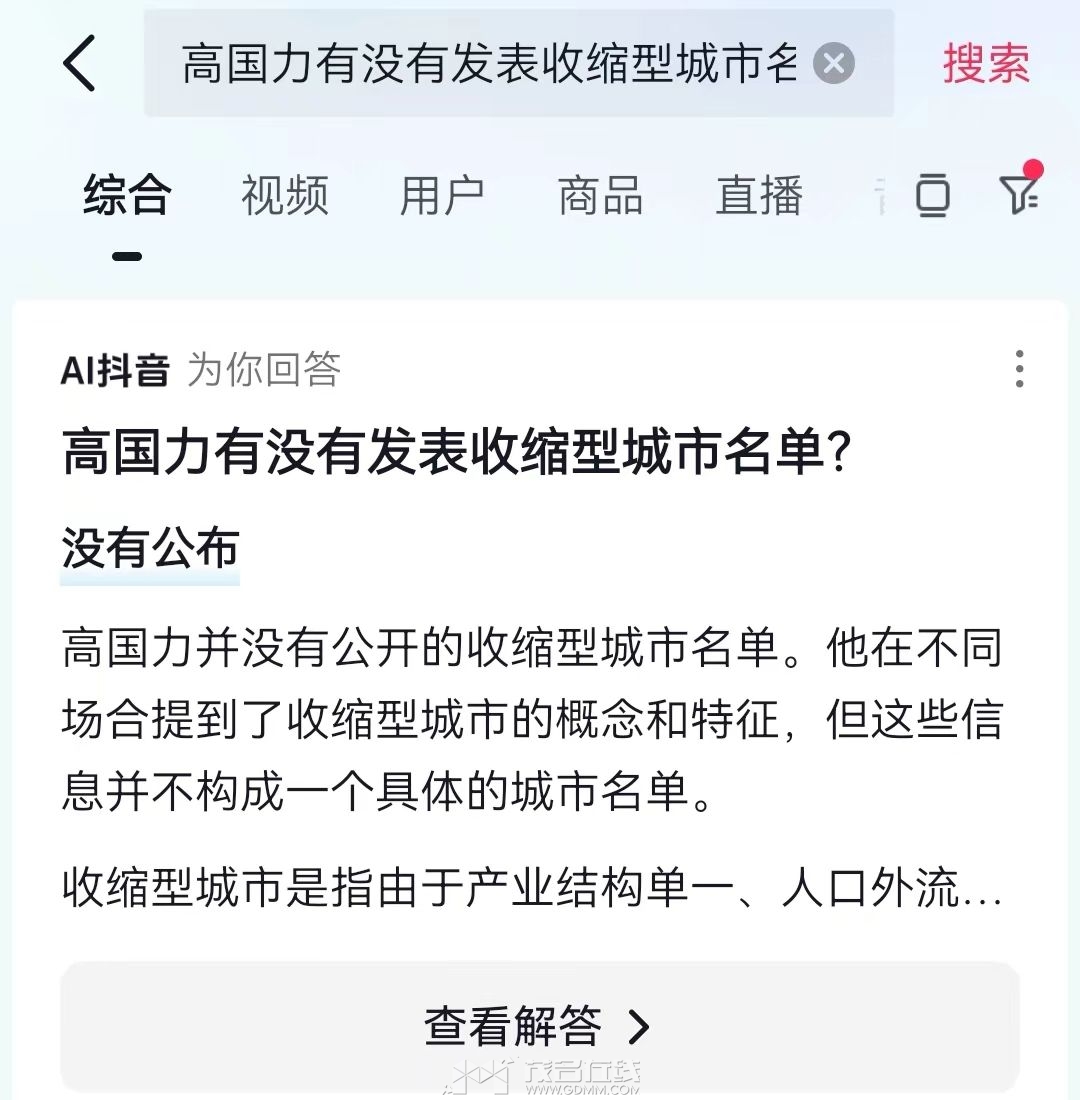Go back using the back arrow
Screen dimensions: 1080x1100
click(x=80, y=63)
